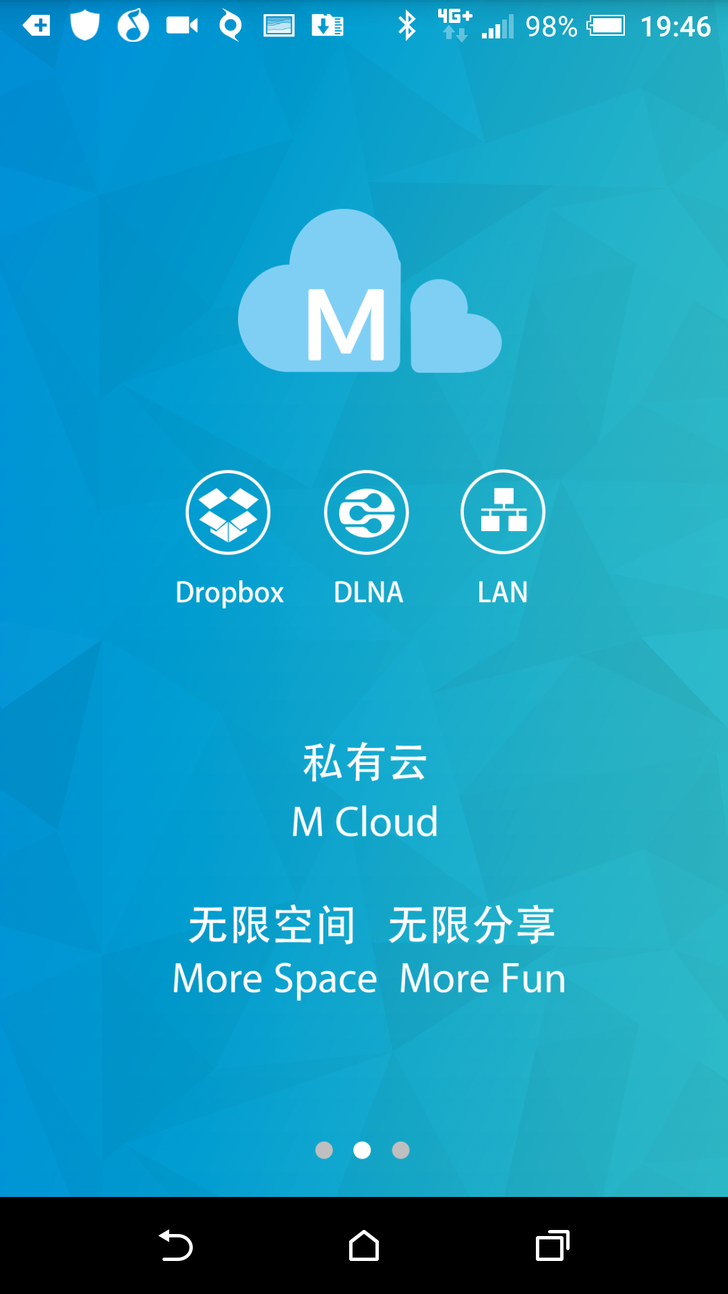Return to the home screen

coord(364,1245)
